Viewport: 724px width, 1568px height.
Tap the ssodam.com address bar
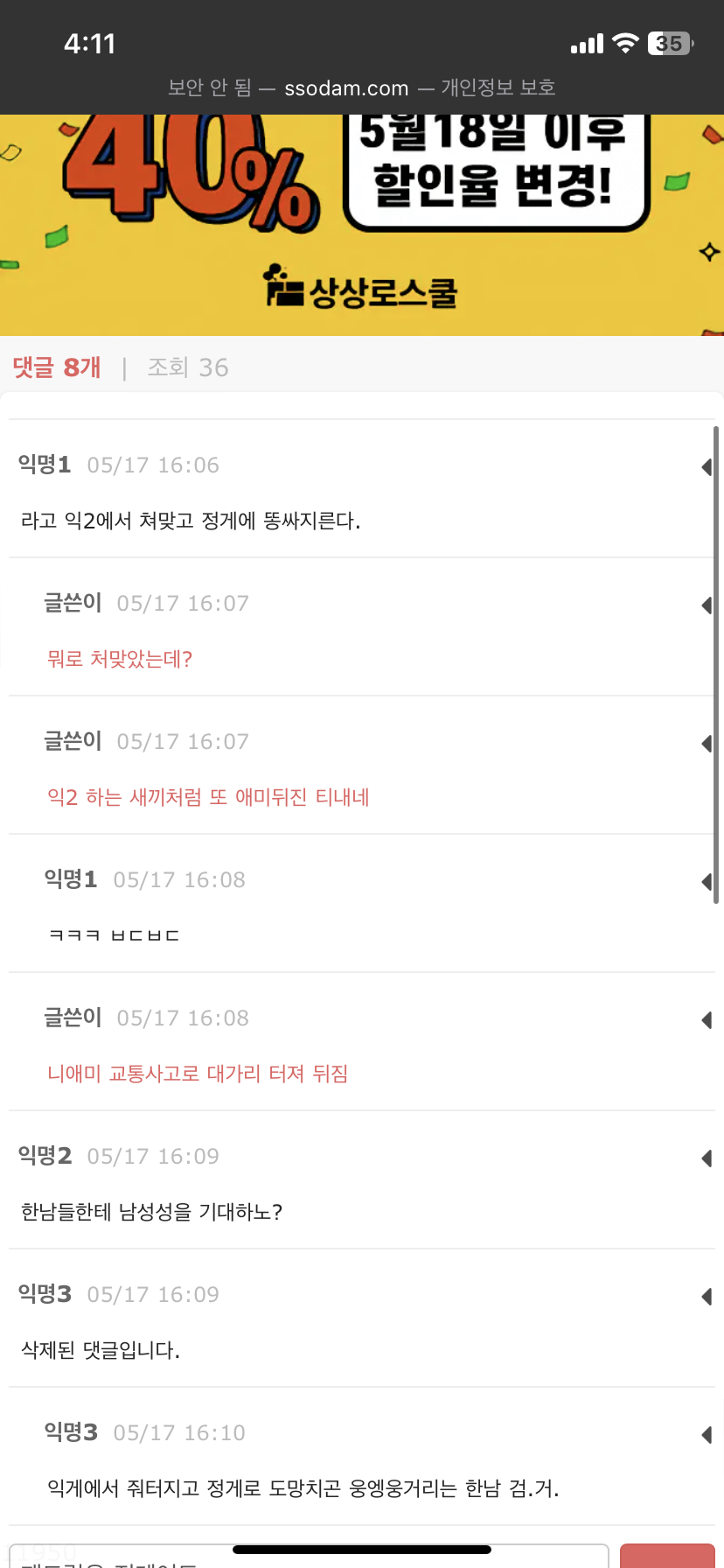[x=362, y=87]
